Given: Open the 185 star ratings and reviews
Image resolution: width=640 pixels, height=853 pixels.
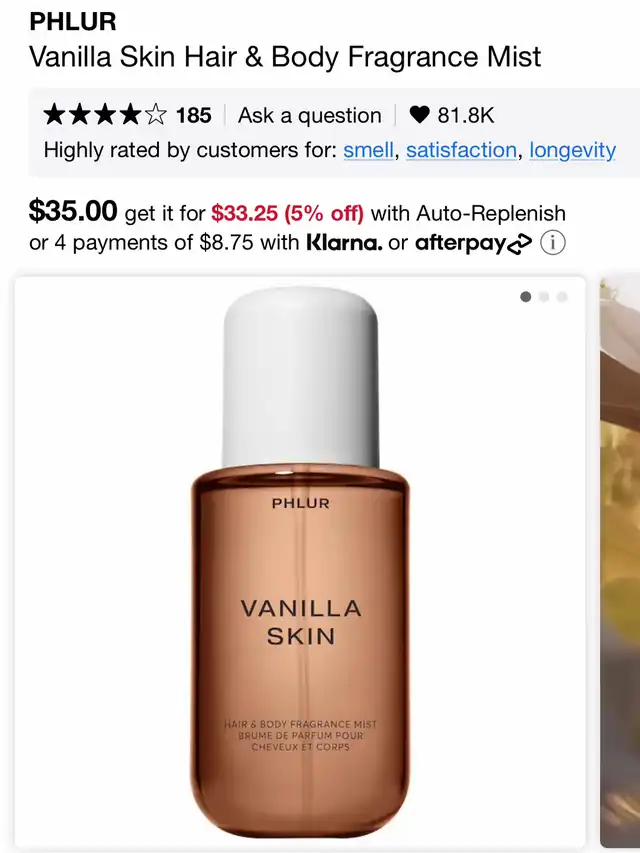Looking at the screenshot, I should tap(127, 115).
